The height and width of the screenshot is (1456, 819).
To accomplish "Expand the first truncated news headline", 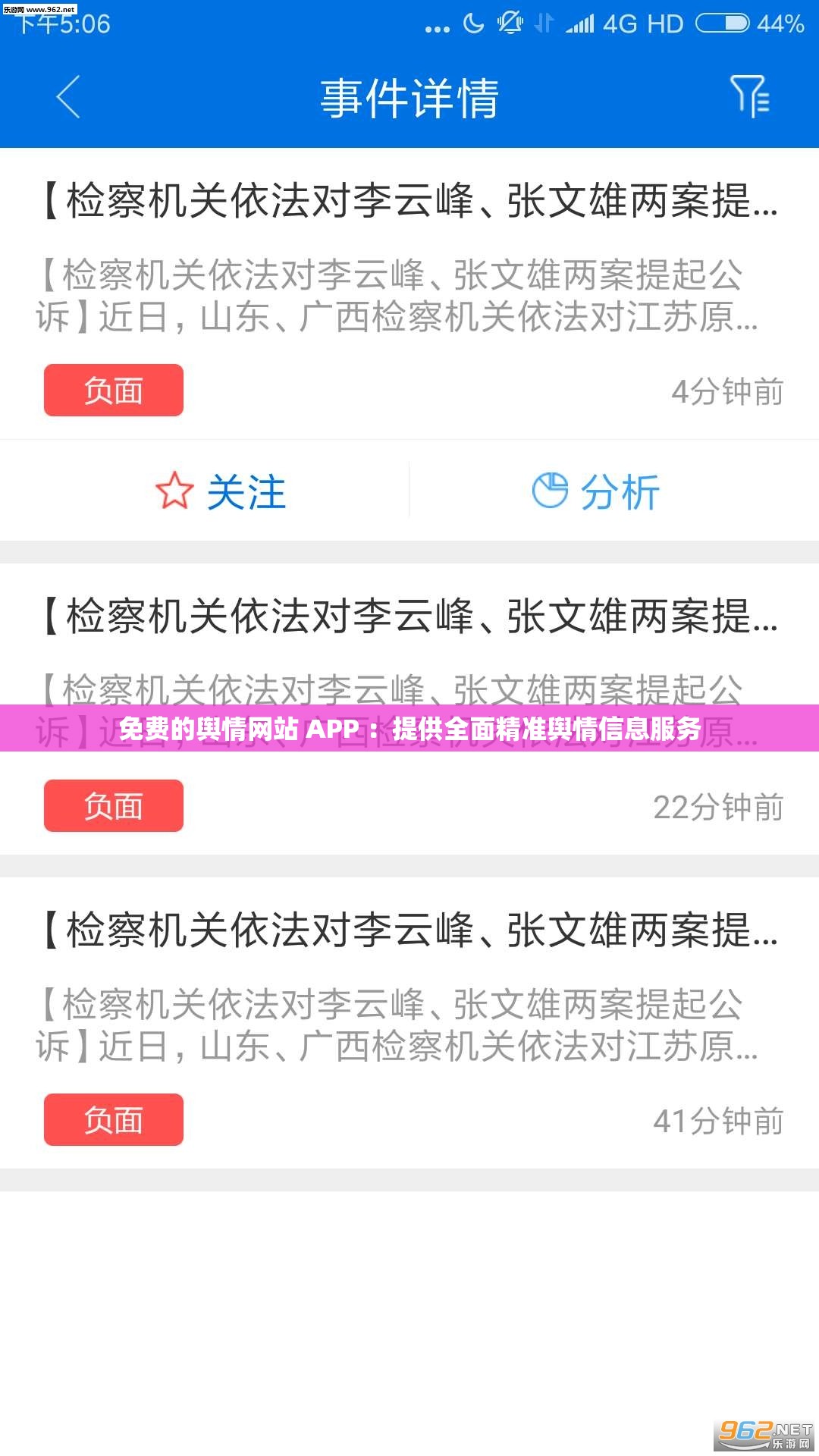I will pyautogui.click(x=409, y=202).
